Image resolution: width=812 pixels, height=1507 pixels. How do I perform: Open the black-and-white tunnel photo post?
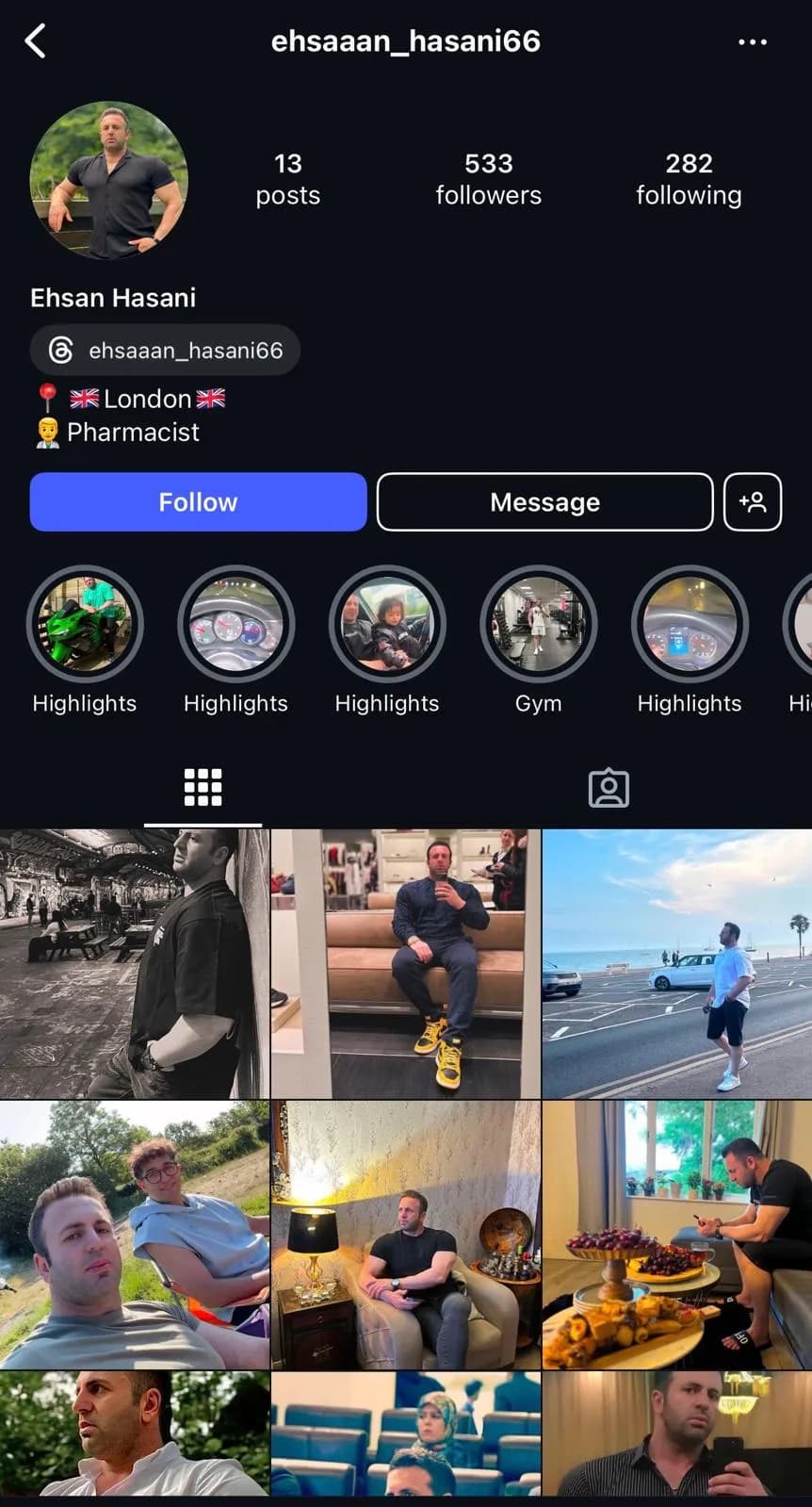[x=135, y=963]
